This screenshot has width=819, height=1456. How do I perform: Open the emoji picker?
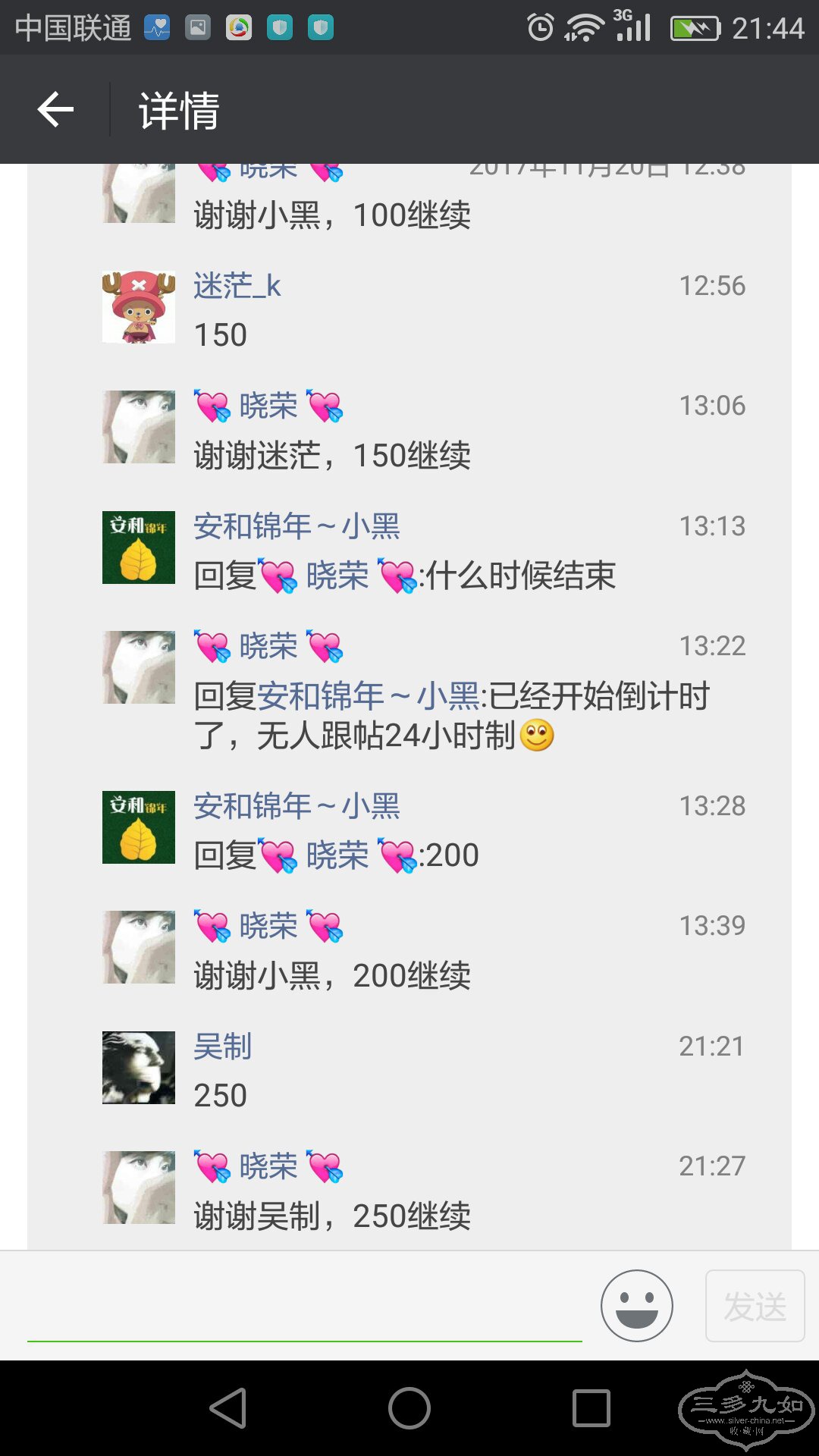pyautogui.click(x=636, y=1306)
